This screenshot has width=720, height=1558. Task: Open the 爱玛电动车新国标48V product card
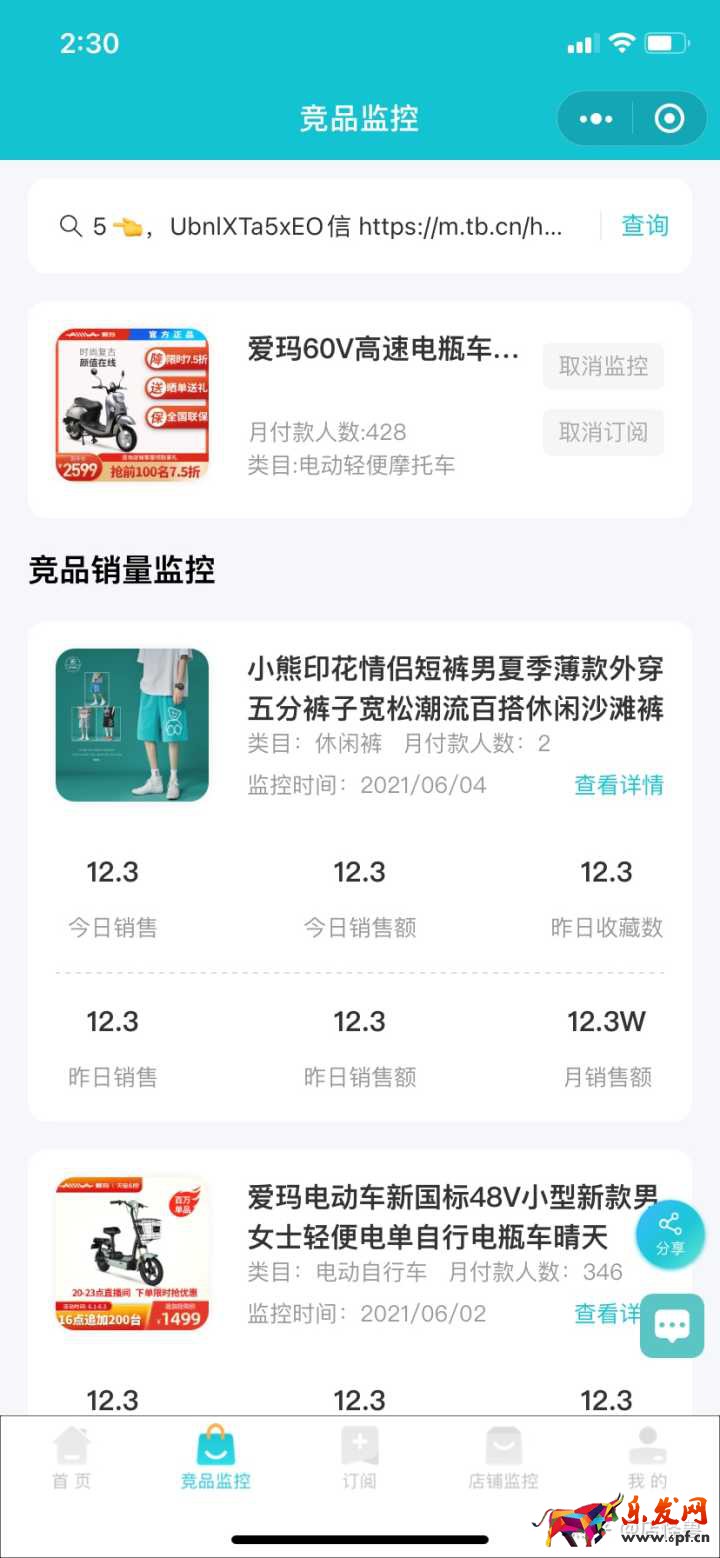coord(452,1216)
